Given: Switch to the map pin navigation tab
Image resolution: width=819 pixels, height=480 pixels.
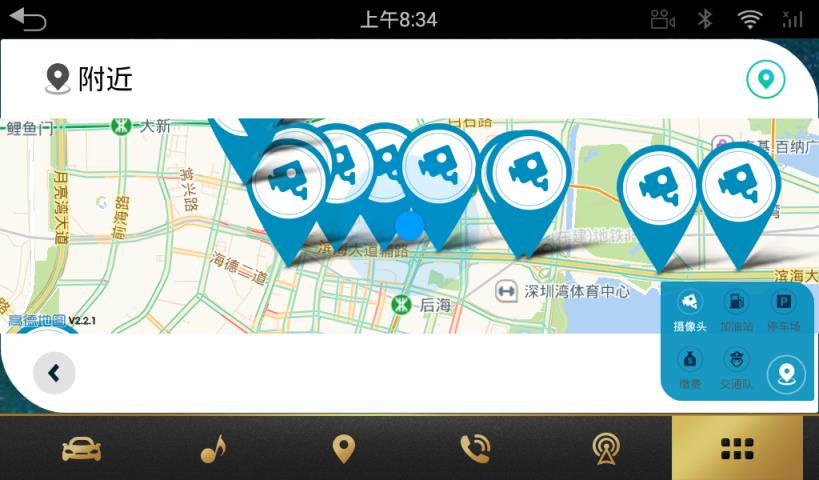Looking at the screenshot, I should pyautogui.click(x=343, y=449).
